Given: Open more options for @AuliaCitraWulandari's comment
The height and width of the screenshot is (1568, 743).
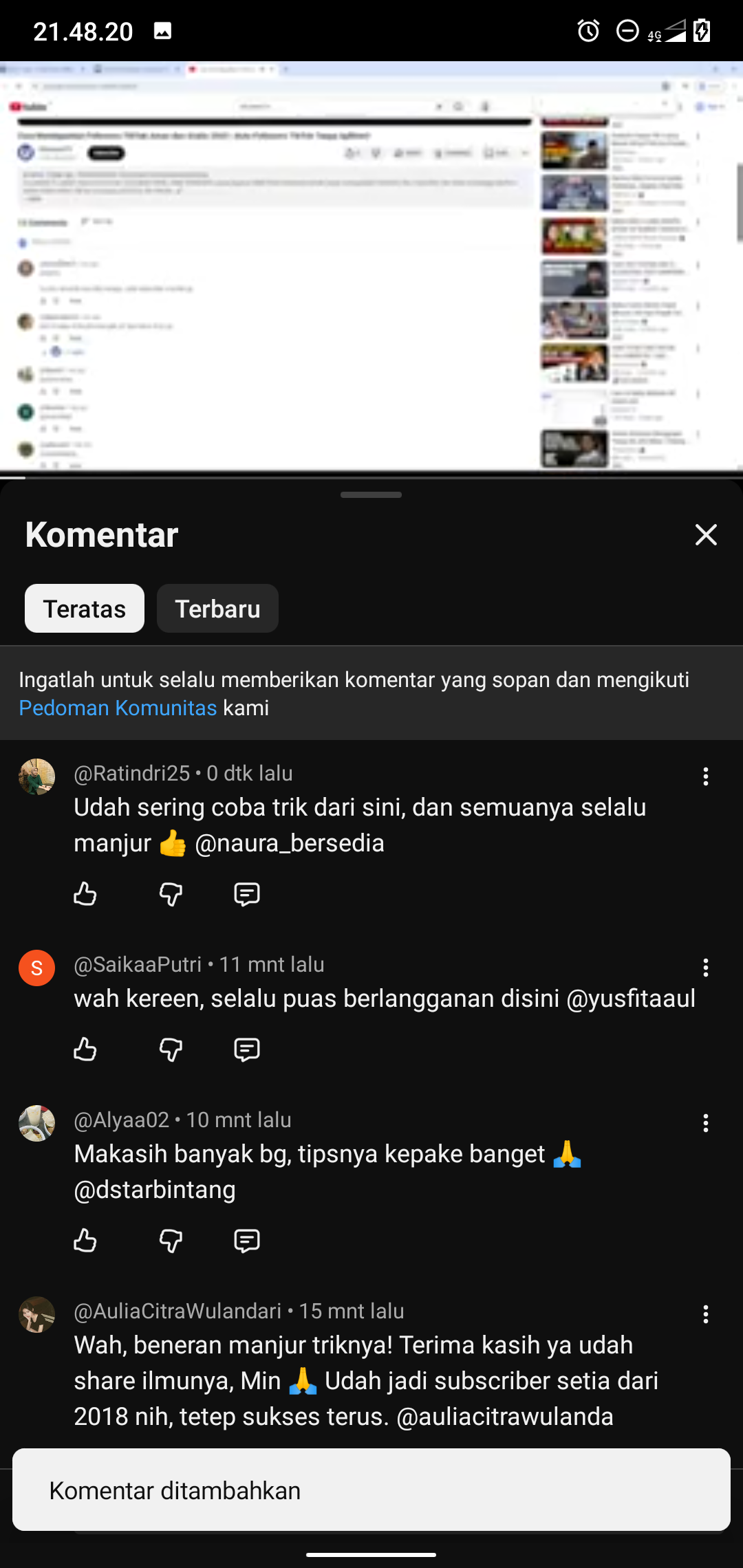Looking at the screenshot, I should (705, 1314).
